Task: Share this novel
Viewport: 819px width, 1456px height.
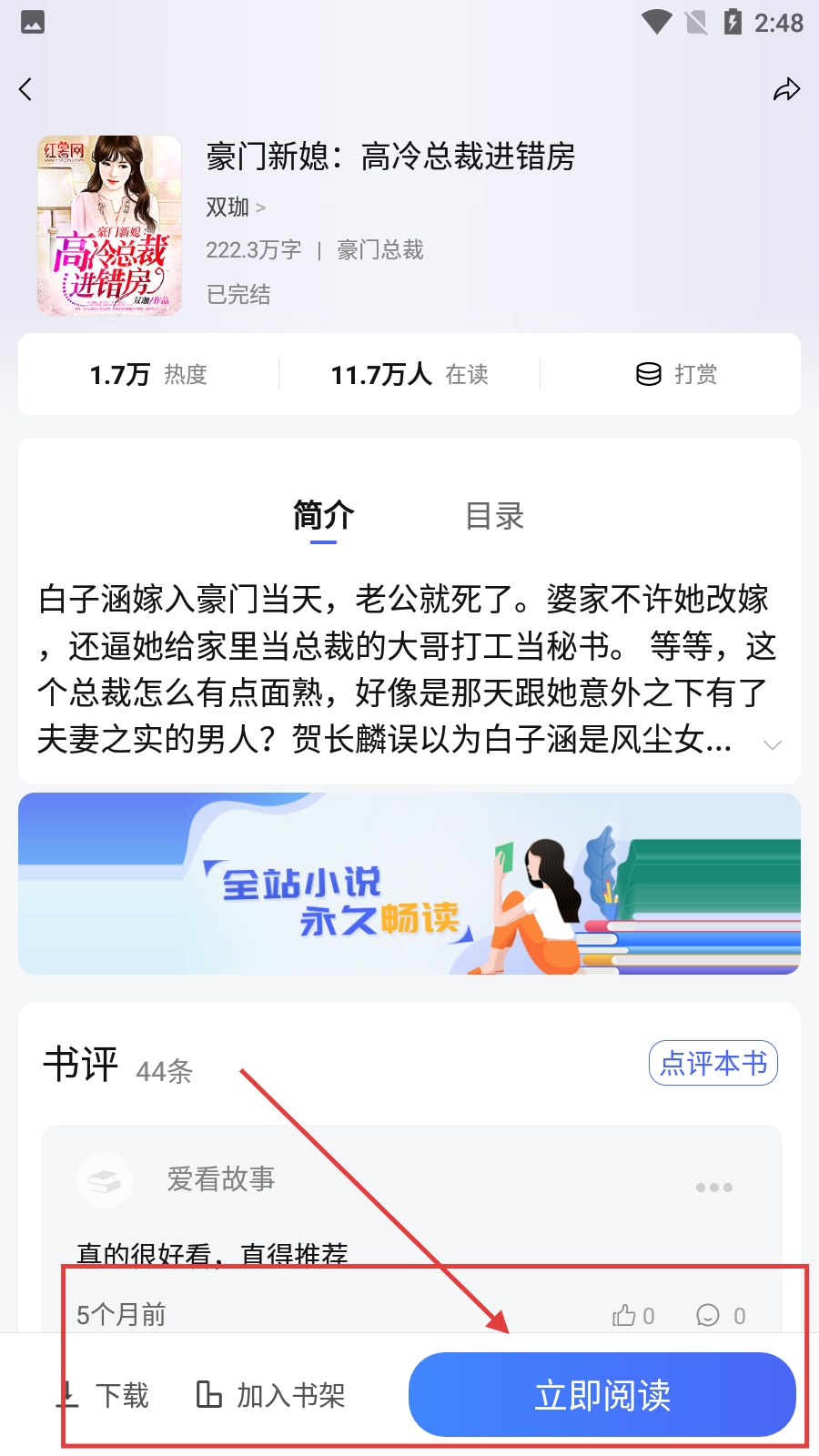Action: pos(786,89)
